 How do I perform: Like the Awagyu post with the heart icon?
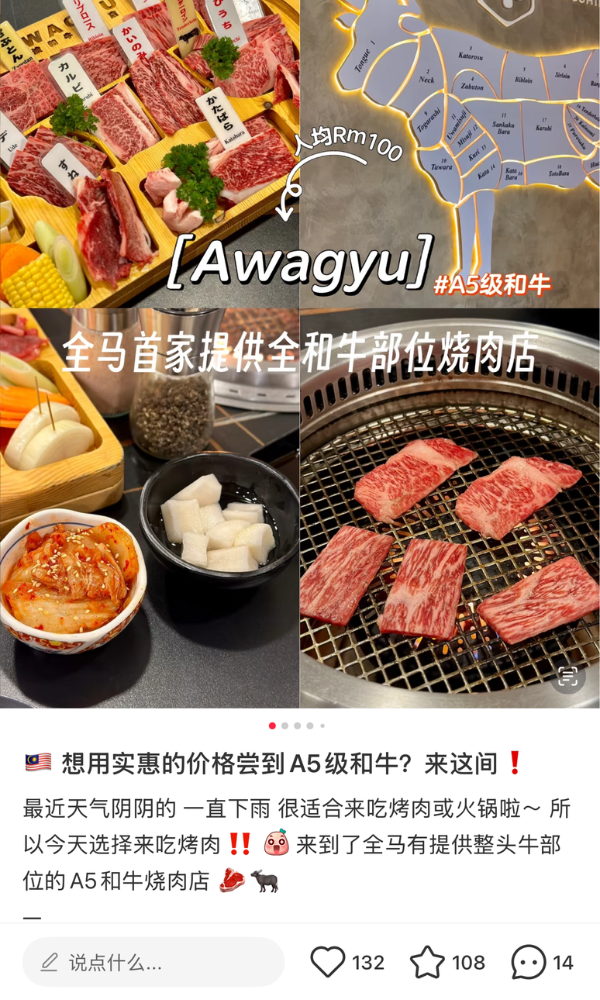pos(328,962)
